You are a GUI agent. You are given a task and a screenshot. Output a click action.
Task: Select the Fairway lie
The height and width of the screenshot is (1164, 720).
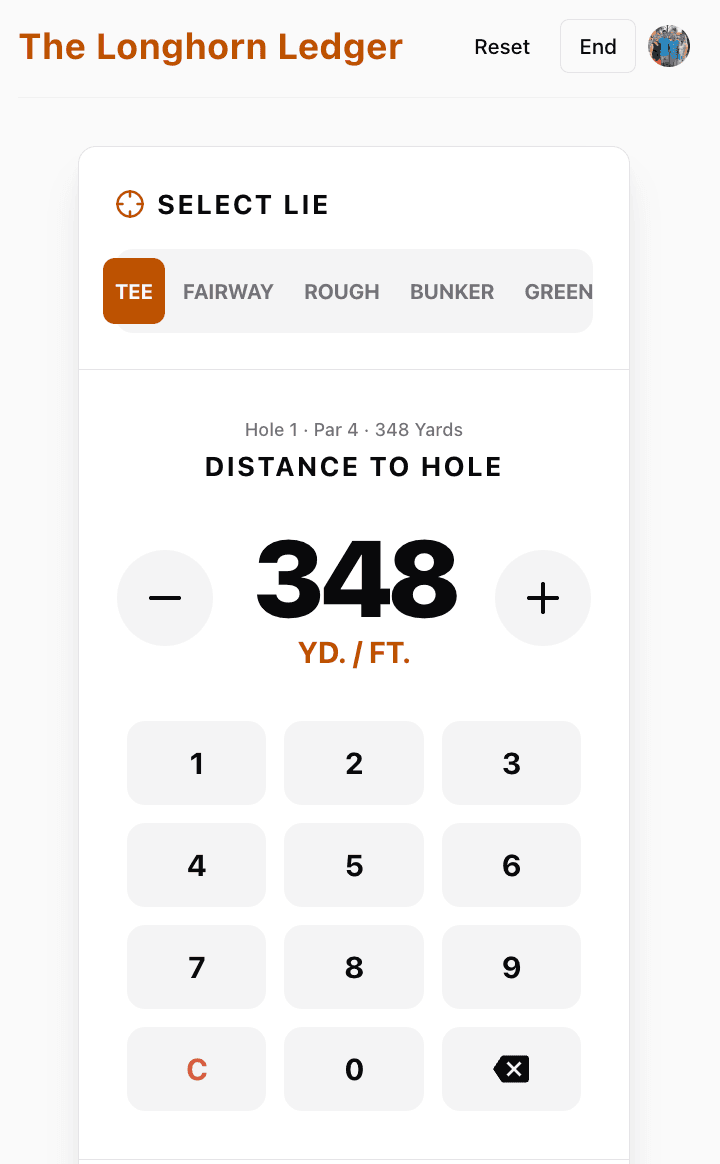pyautogui.click(x=228, y=292)
